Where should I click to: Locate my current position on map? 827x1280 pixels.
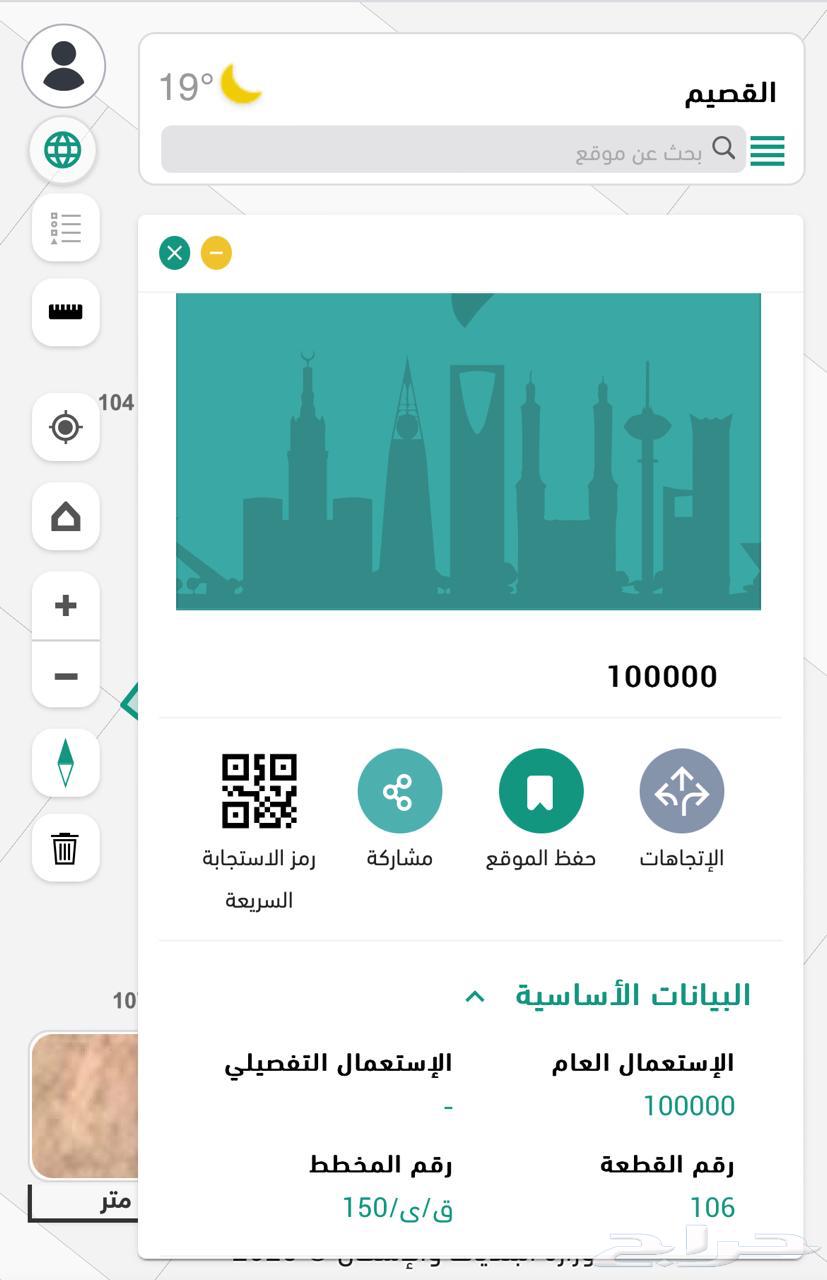point(65,427)
